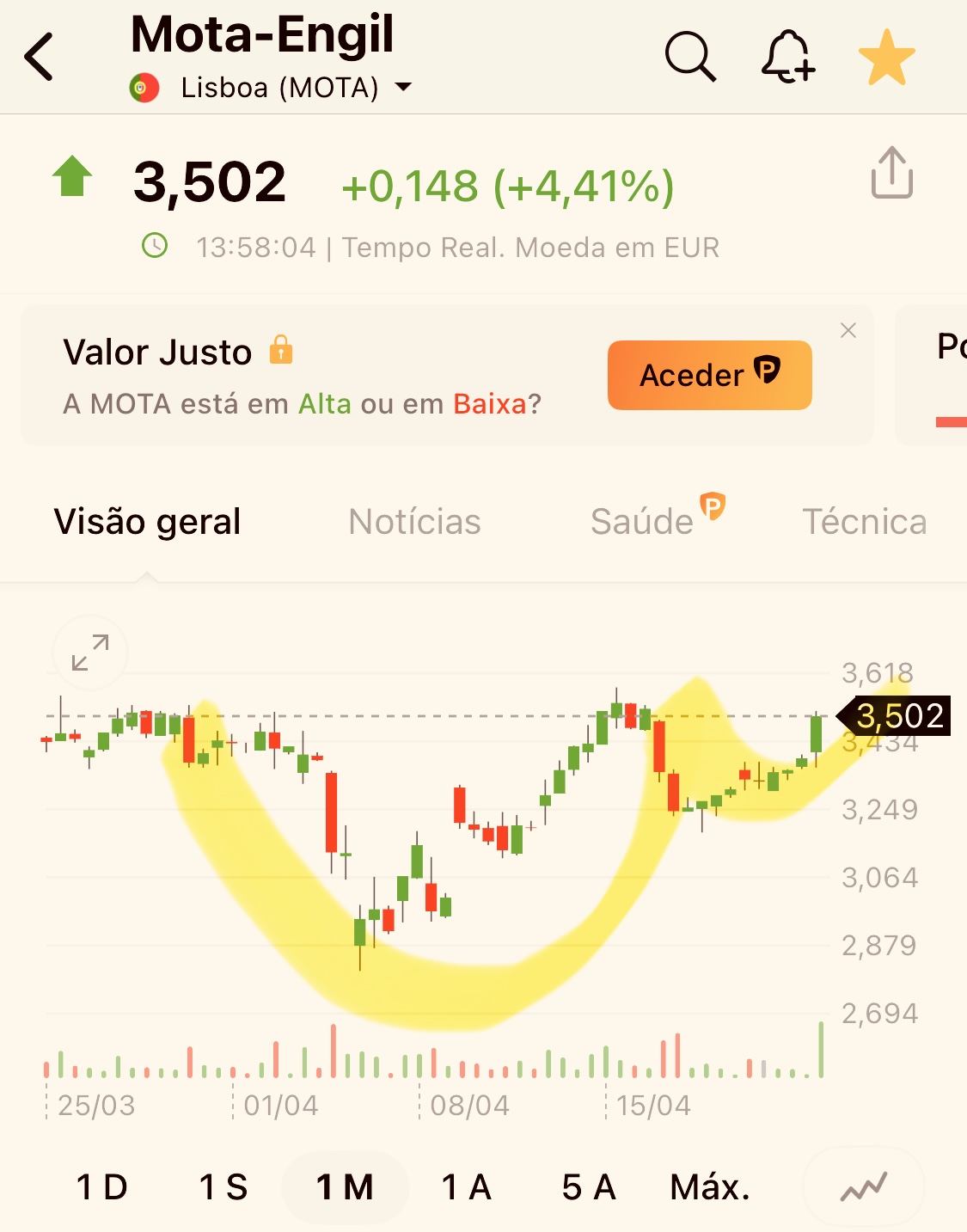Switch to the Notícias tab
967x1232 pixels.
tap(414, 522)
